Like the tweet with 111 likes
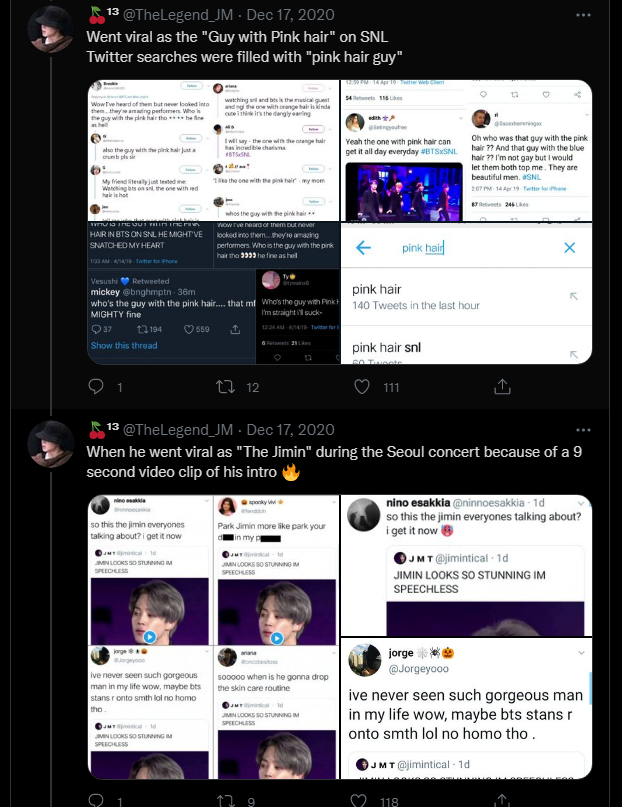Screen dimensions: 622x807 point(363,387)
